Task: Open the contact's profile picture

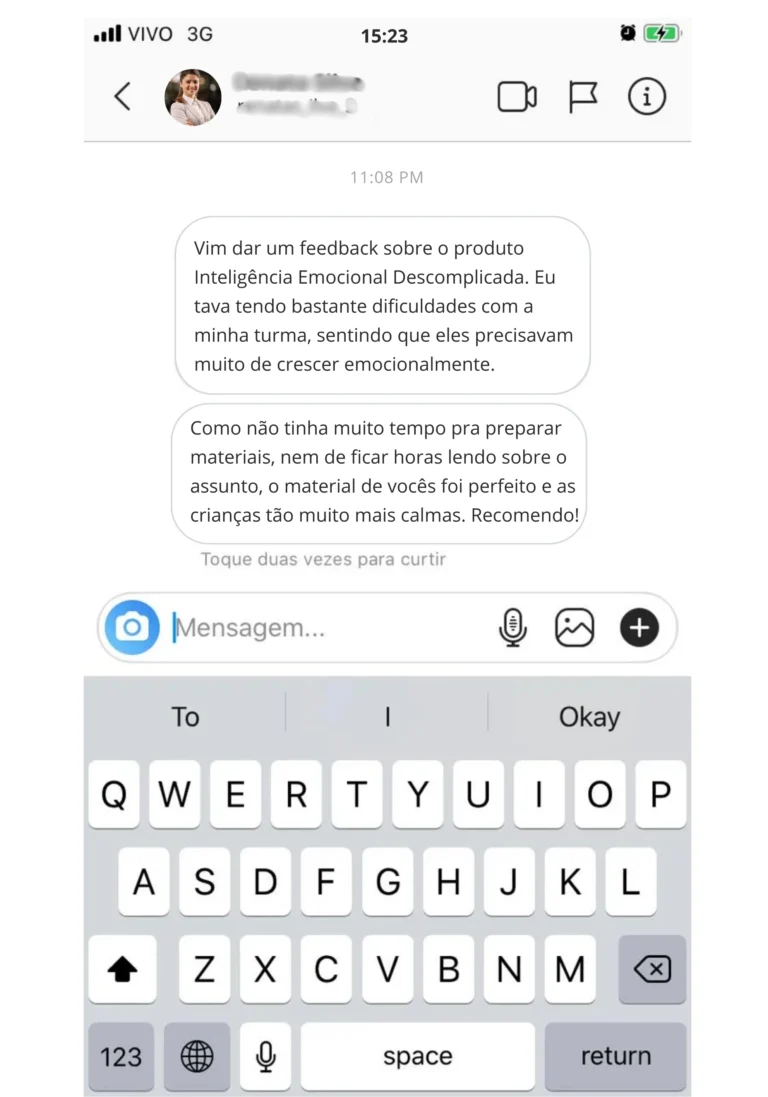Action: pyautogui.click(x=193, y=97)
